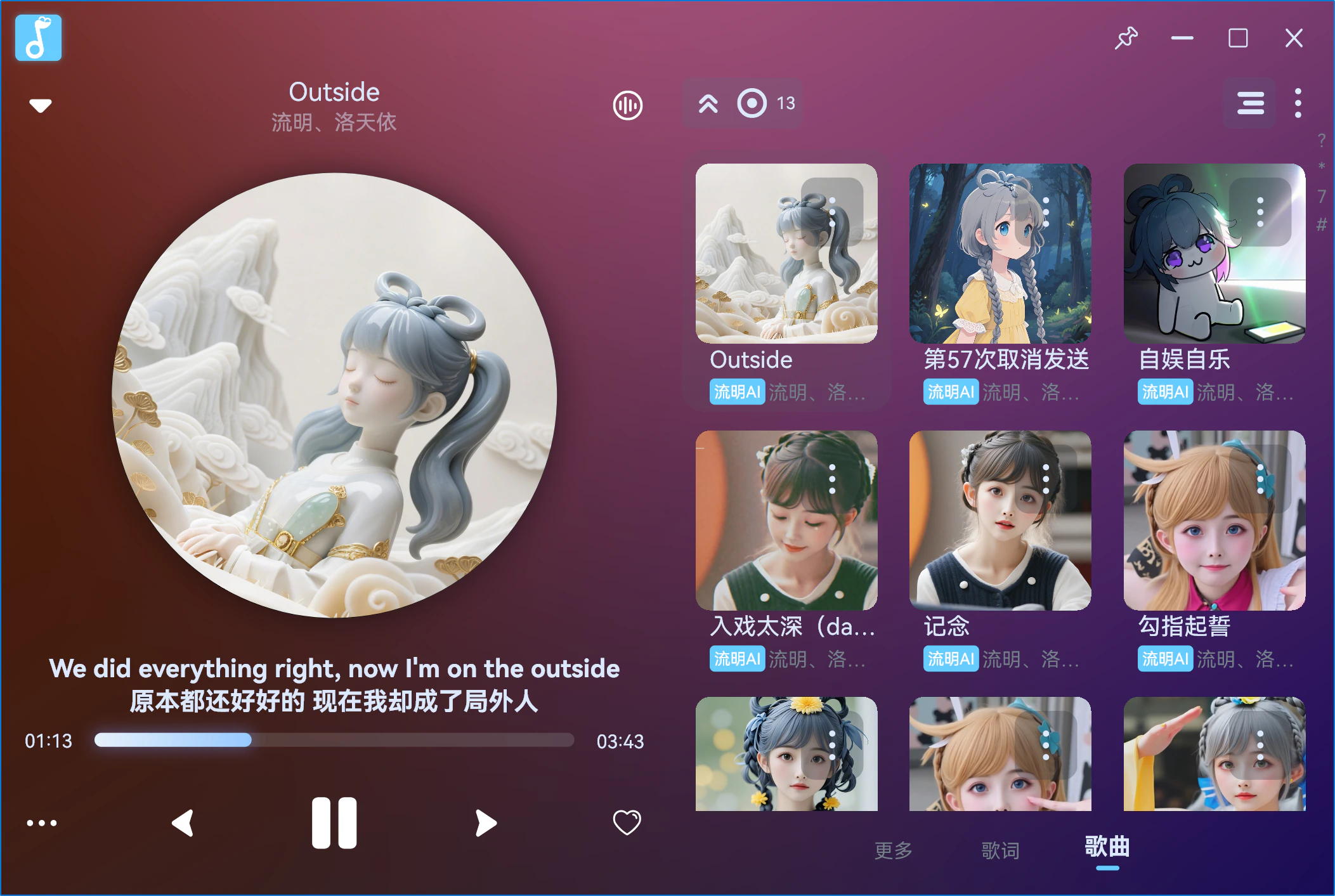The height and width of the screenshot is (896, 1335).
Task: Play the song 第57次取消发送
Action: tap(1000, 254)
